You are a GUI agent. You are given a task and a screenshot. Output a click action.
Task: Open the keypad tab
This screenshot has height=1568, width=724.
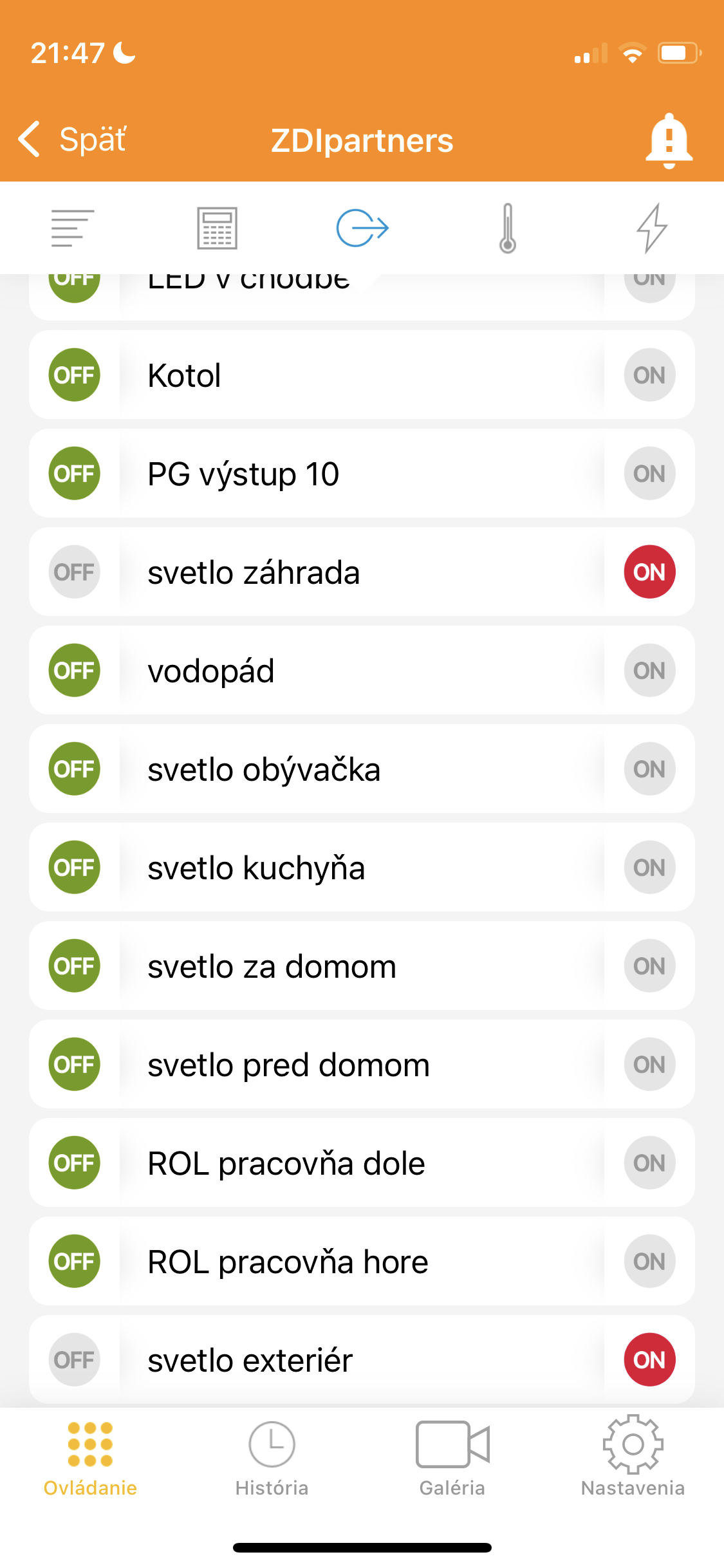[x=217, y=228]
